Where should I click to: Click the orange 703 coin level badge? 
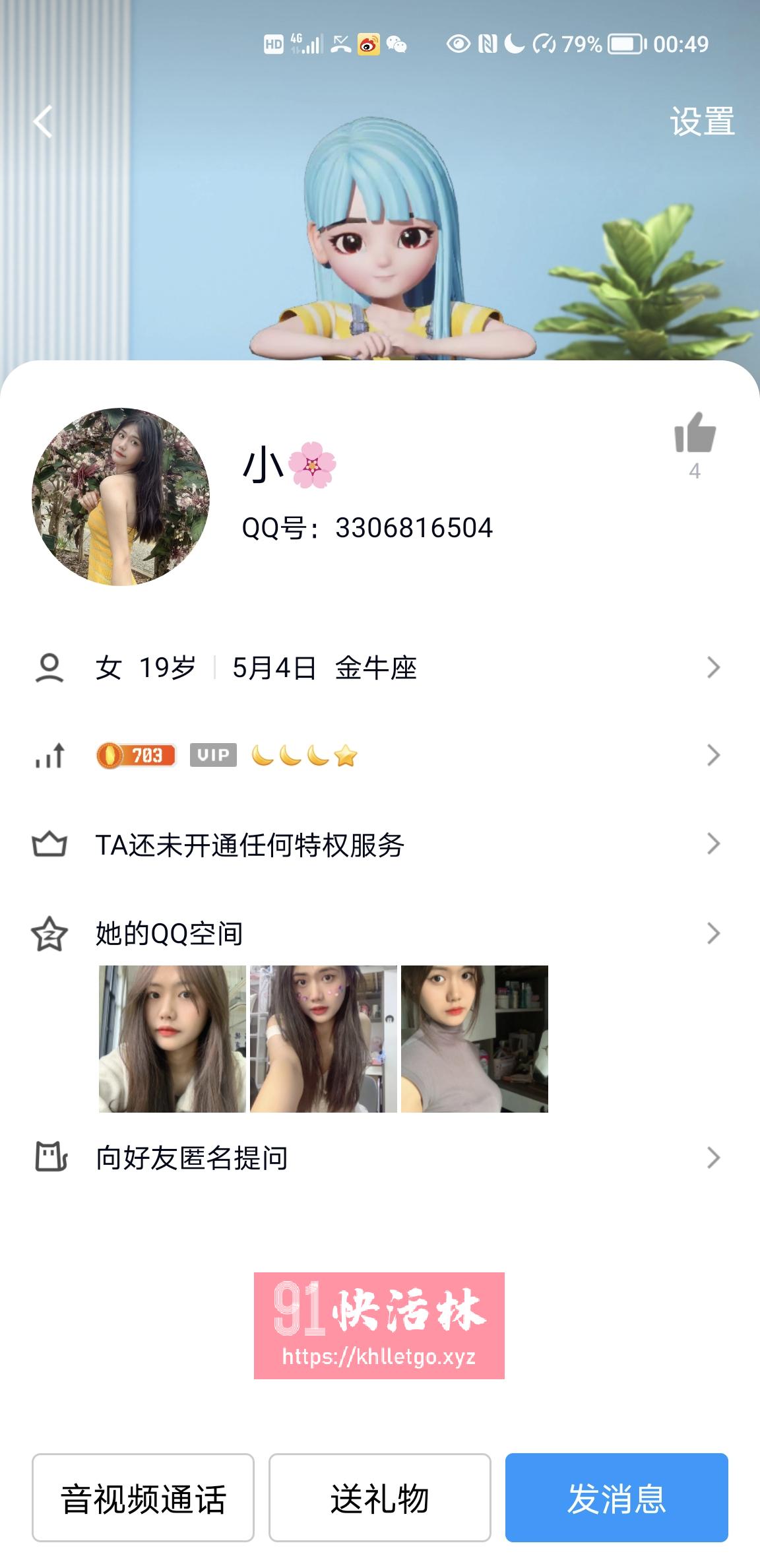(x=135, y=756)
